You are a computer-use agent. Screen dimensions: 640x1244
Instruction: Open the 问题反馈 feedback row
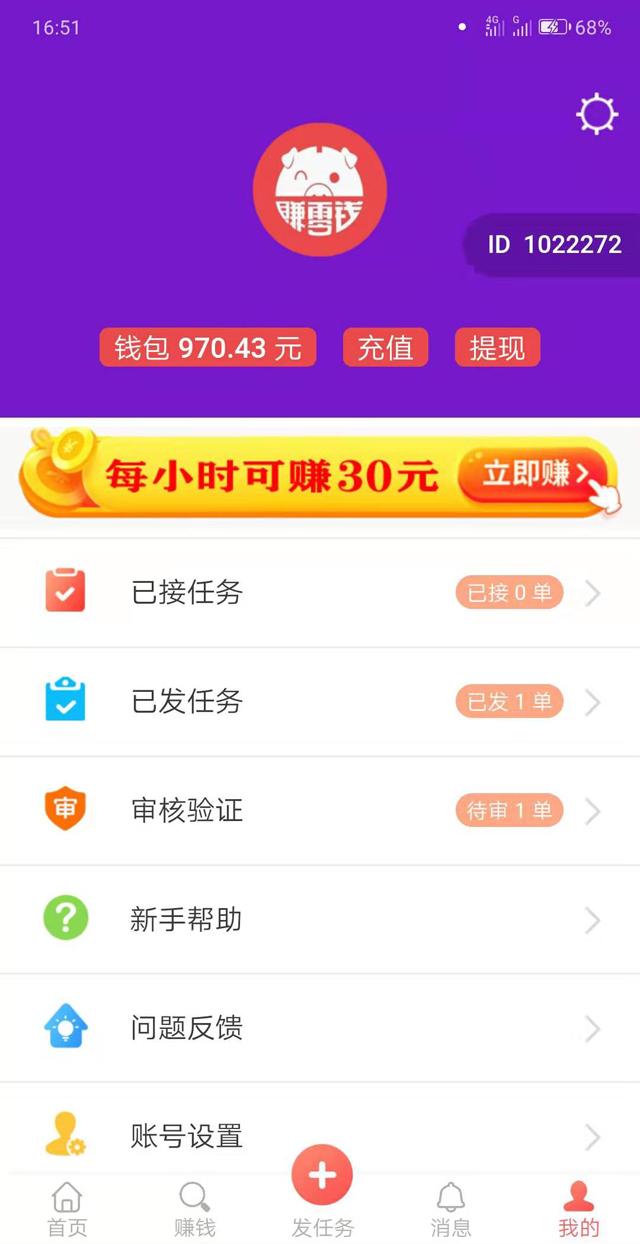pos(320,1027)
